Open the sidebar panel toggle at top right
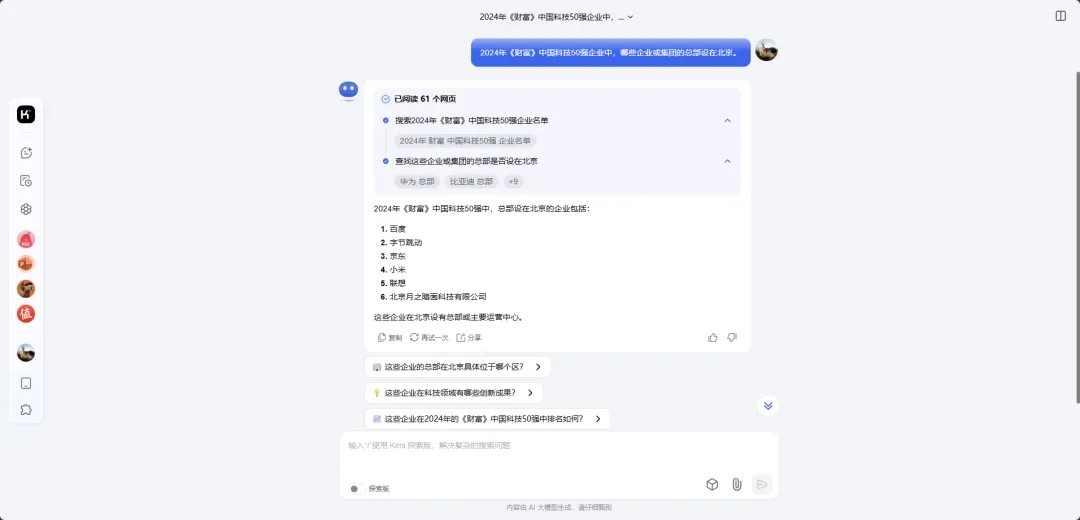The width and height of the screenshot is (1080, 520). (x=1061, y=16)
